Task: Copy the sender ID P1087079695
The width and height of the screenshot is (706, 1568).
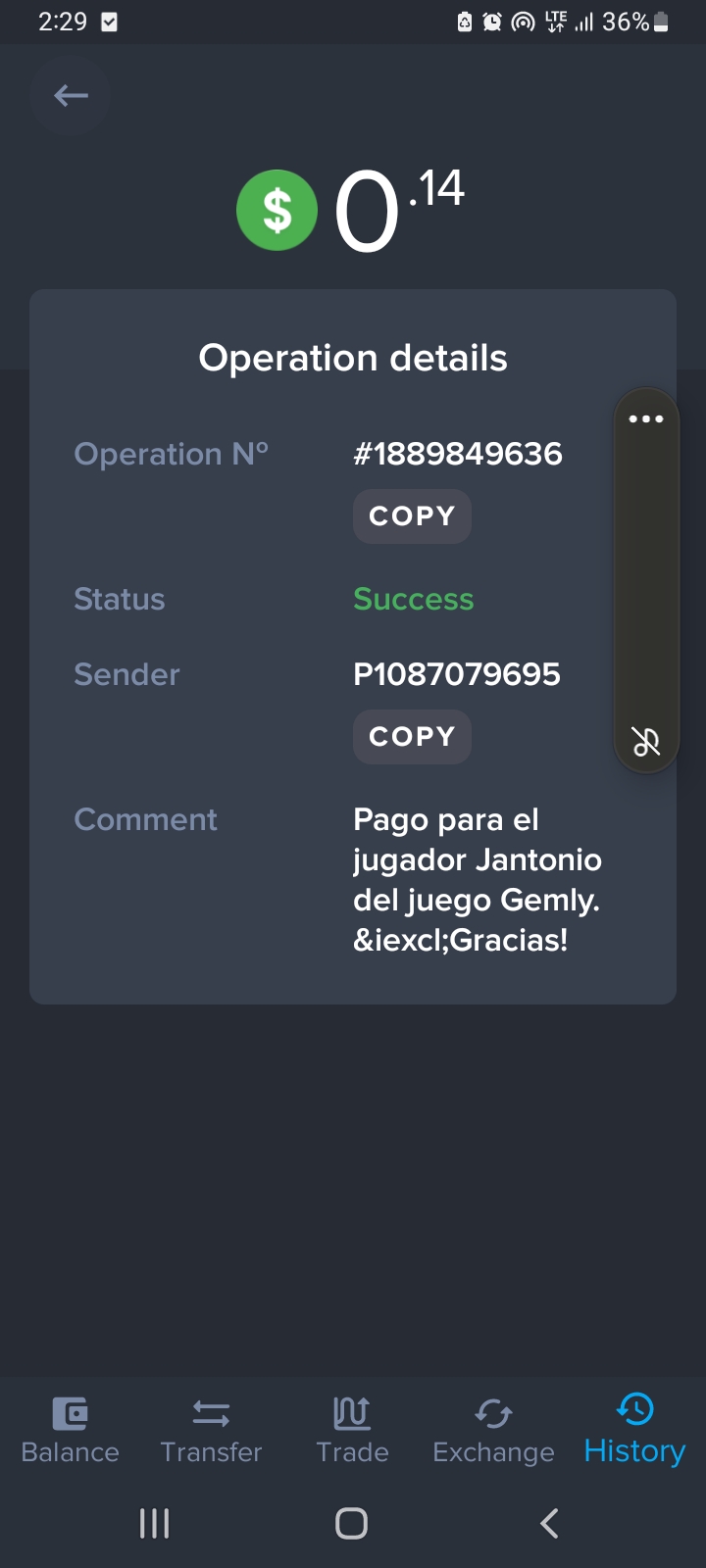Action: [x=412, y=737]
